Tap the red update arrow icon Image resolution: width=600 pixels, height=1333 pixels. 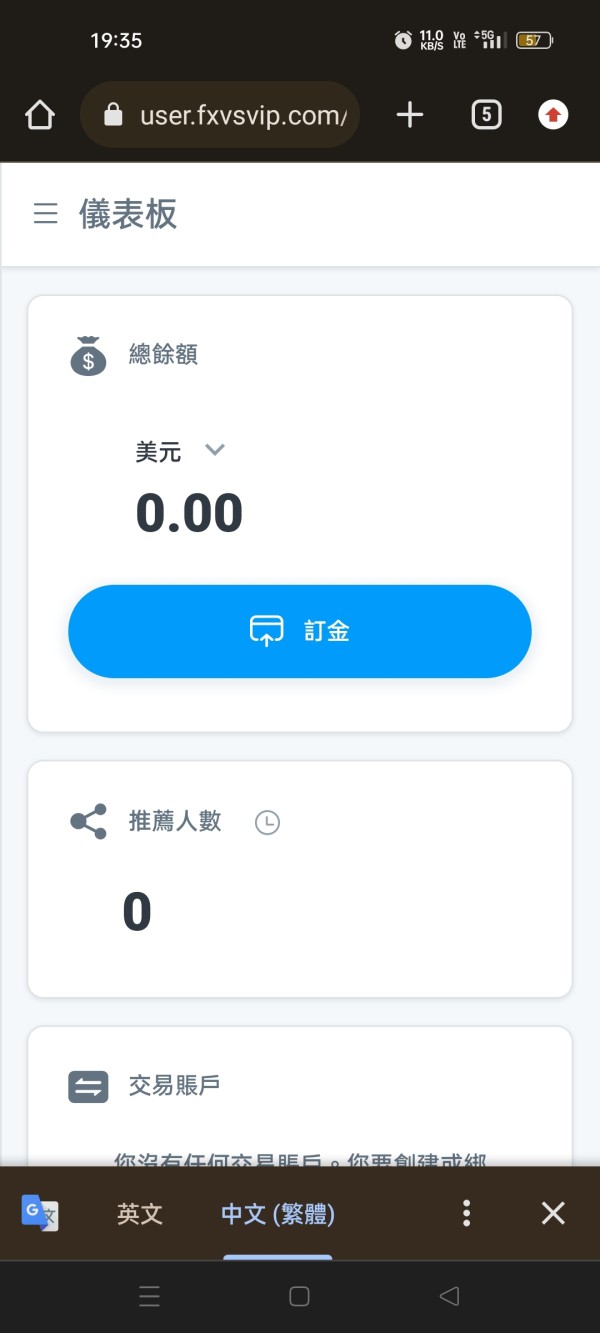(553, 116)
